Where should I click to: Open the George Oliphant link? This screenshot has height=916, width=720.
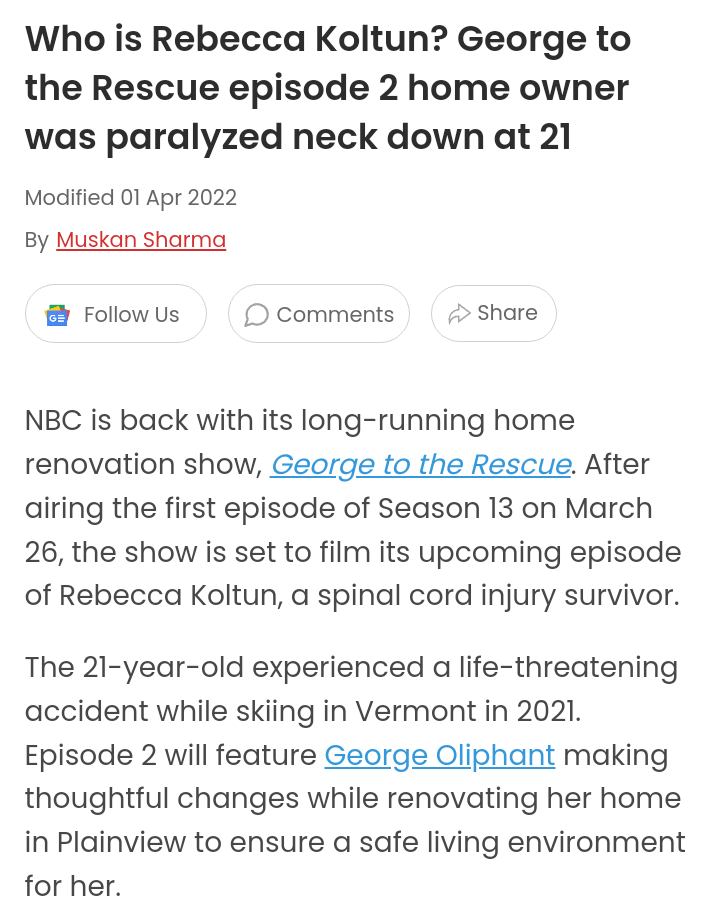[439, 755]
